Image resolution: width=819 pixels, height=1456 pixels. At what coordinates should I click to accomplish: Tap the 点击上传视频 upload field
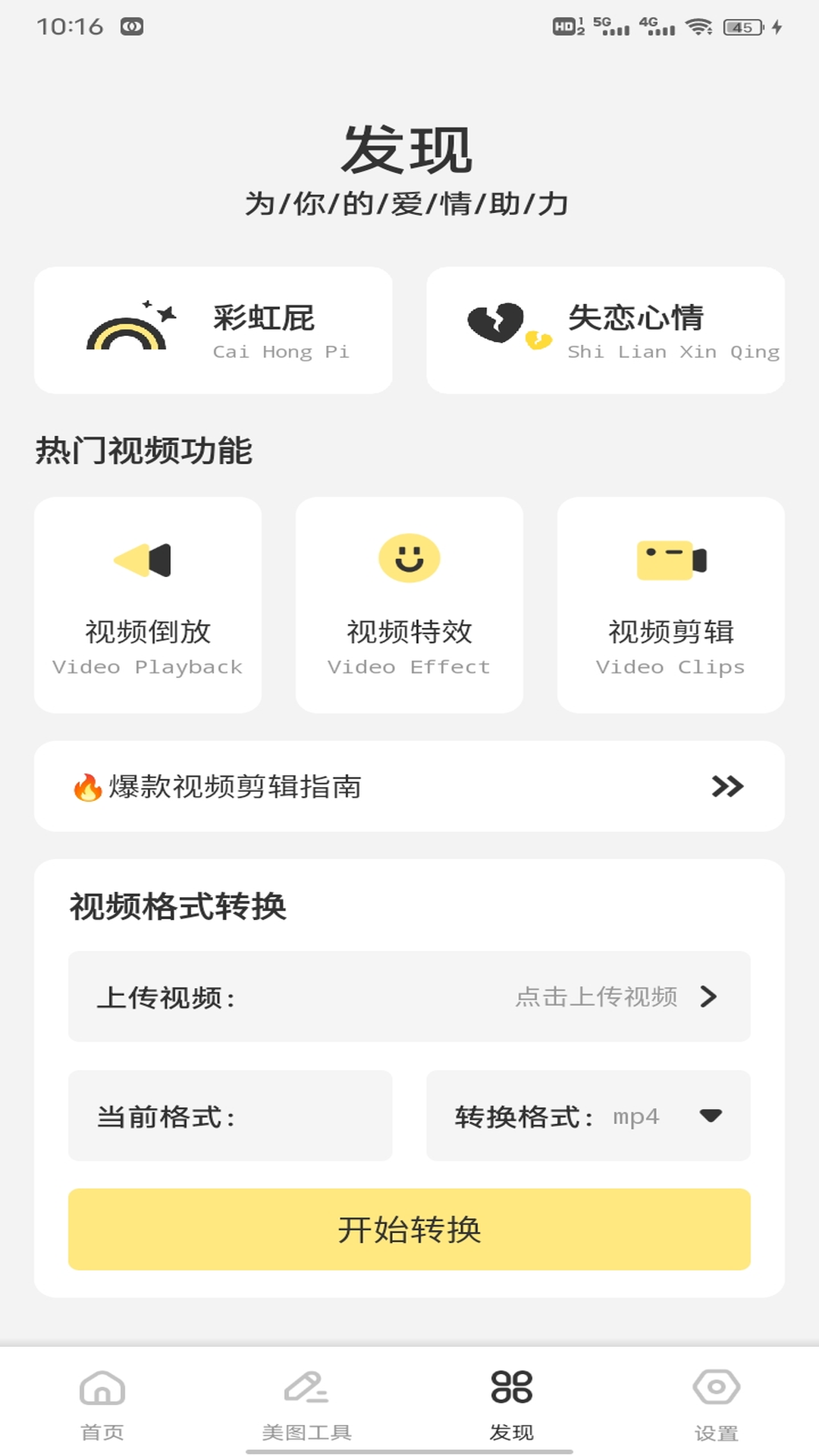[596, 997]
